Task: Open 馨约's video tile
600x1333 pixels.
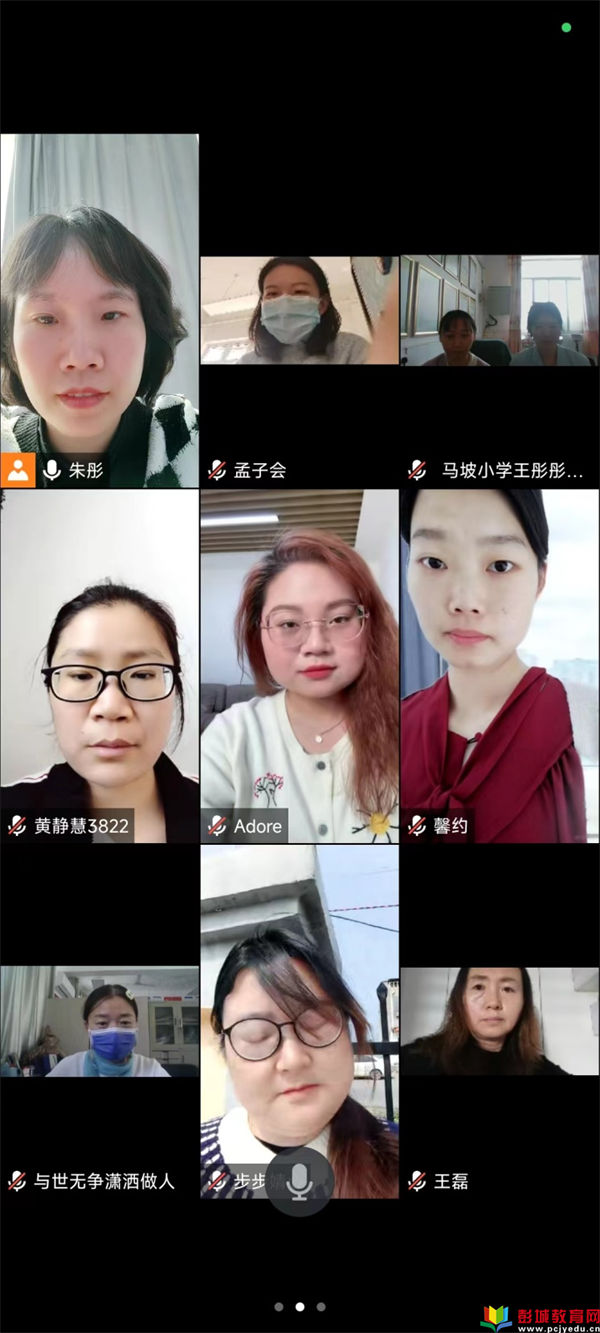Action: [499, 665]
